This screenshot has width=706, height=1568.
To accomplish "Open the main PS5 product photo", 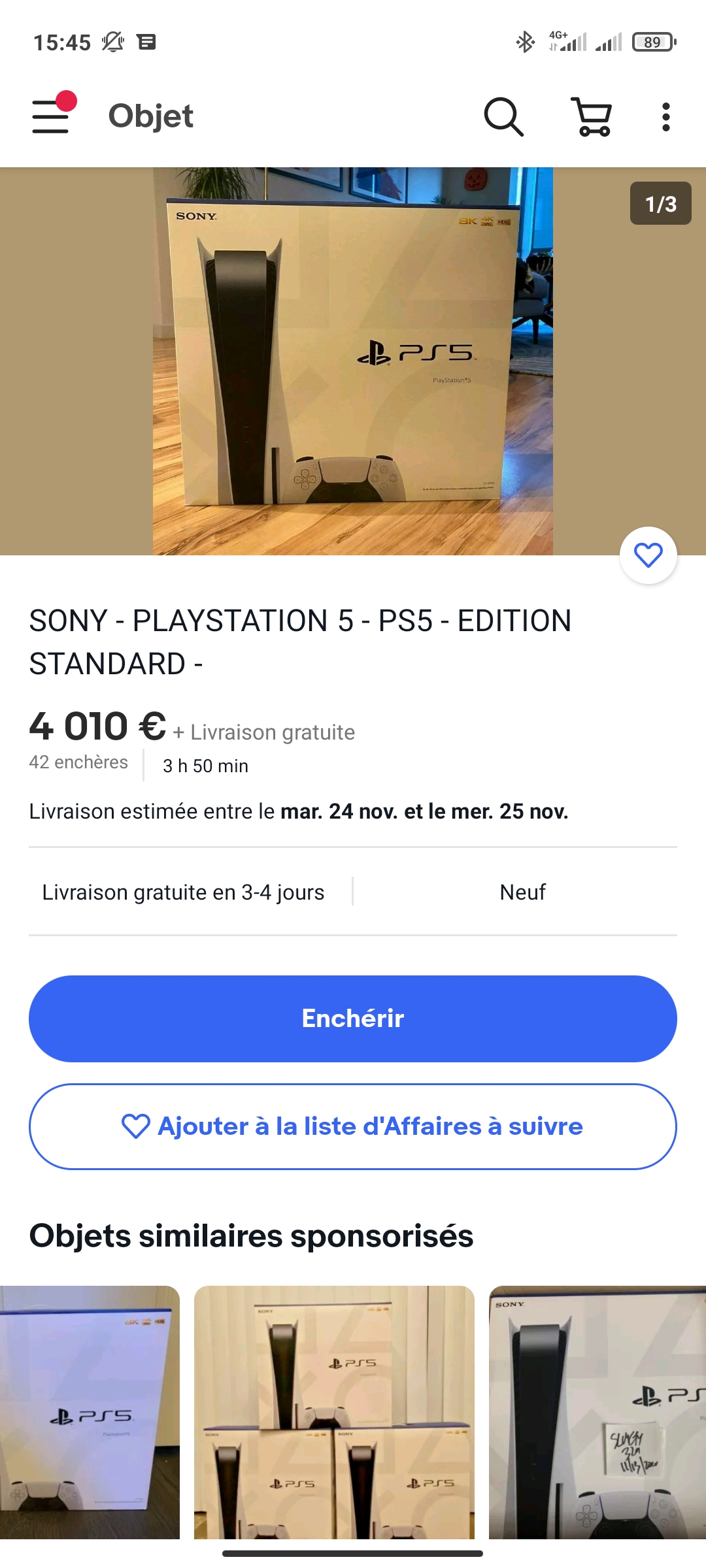I will [x=353, y=361].
